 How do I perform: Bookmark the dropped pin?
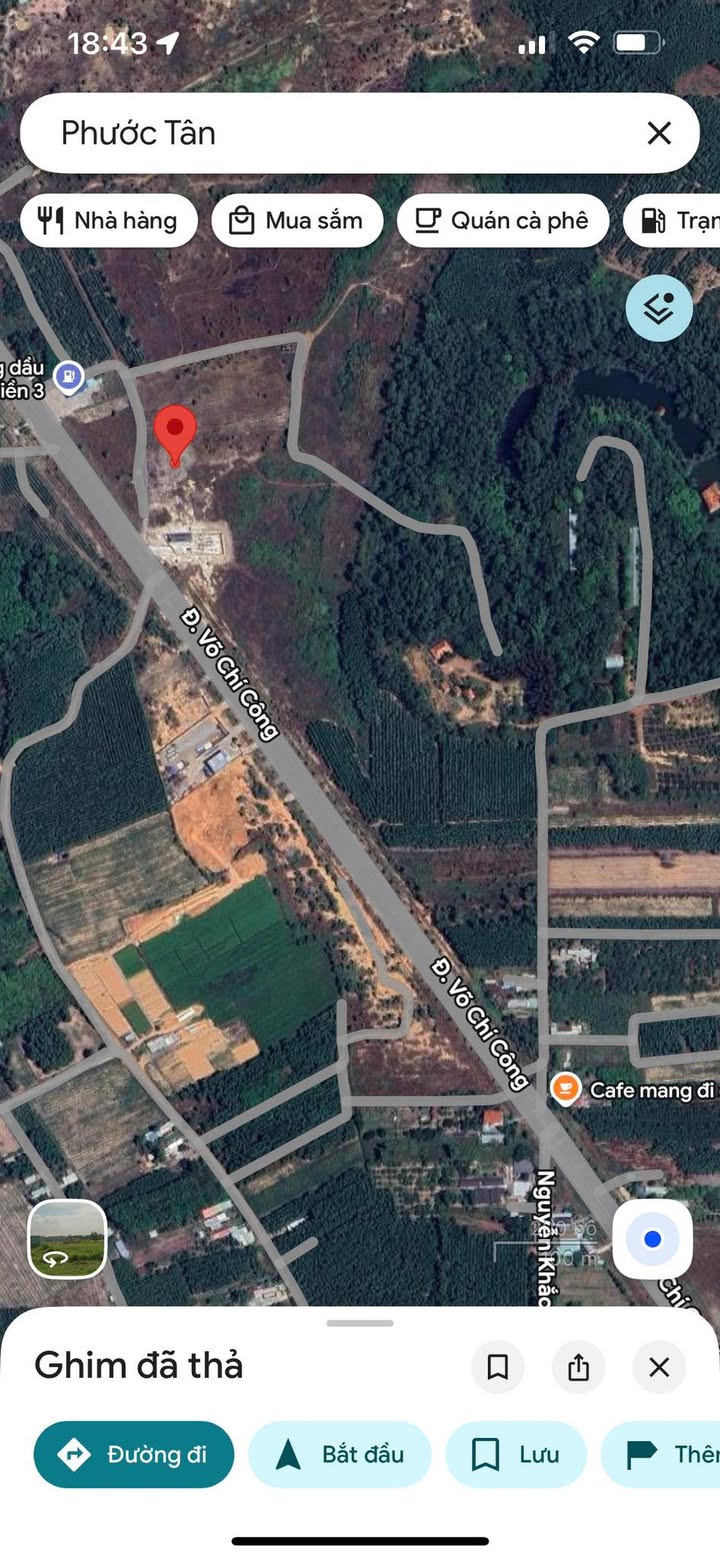(x=498, y=1367)
